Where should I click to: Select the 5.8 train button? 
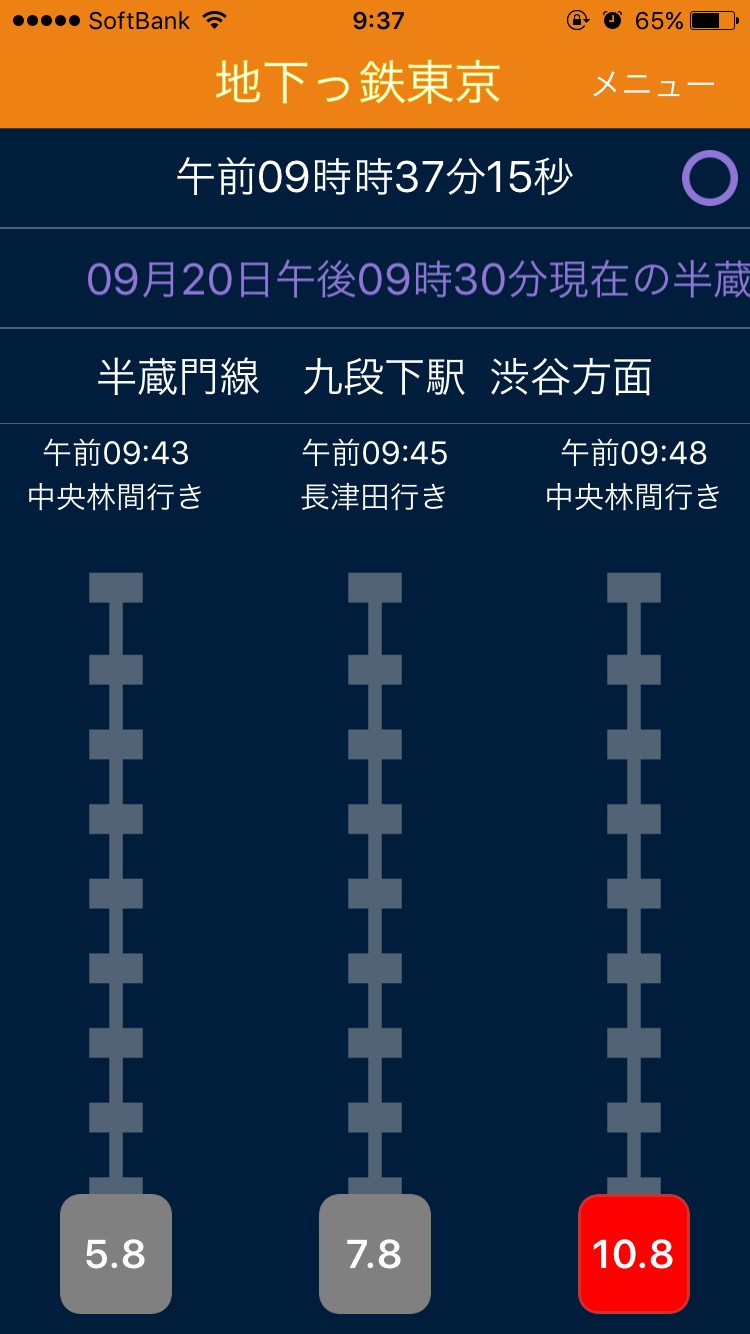pyautogui.click(x=116, y=1253)
